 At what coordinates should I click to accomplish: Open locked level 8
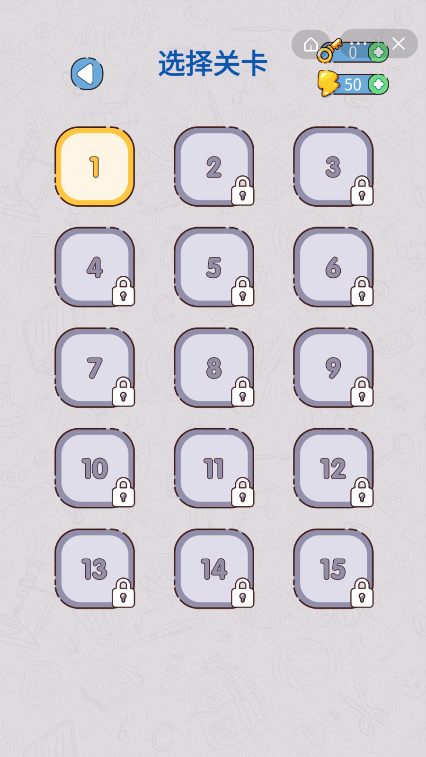tap(214, 367)
